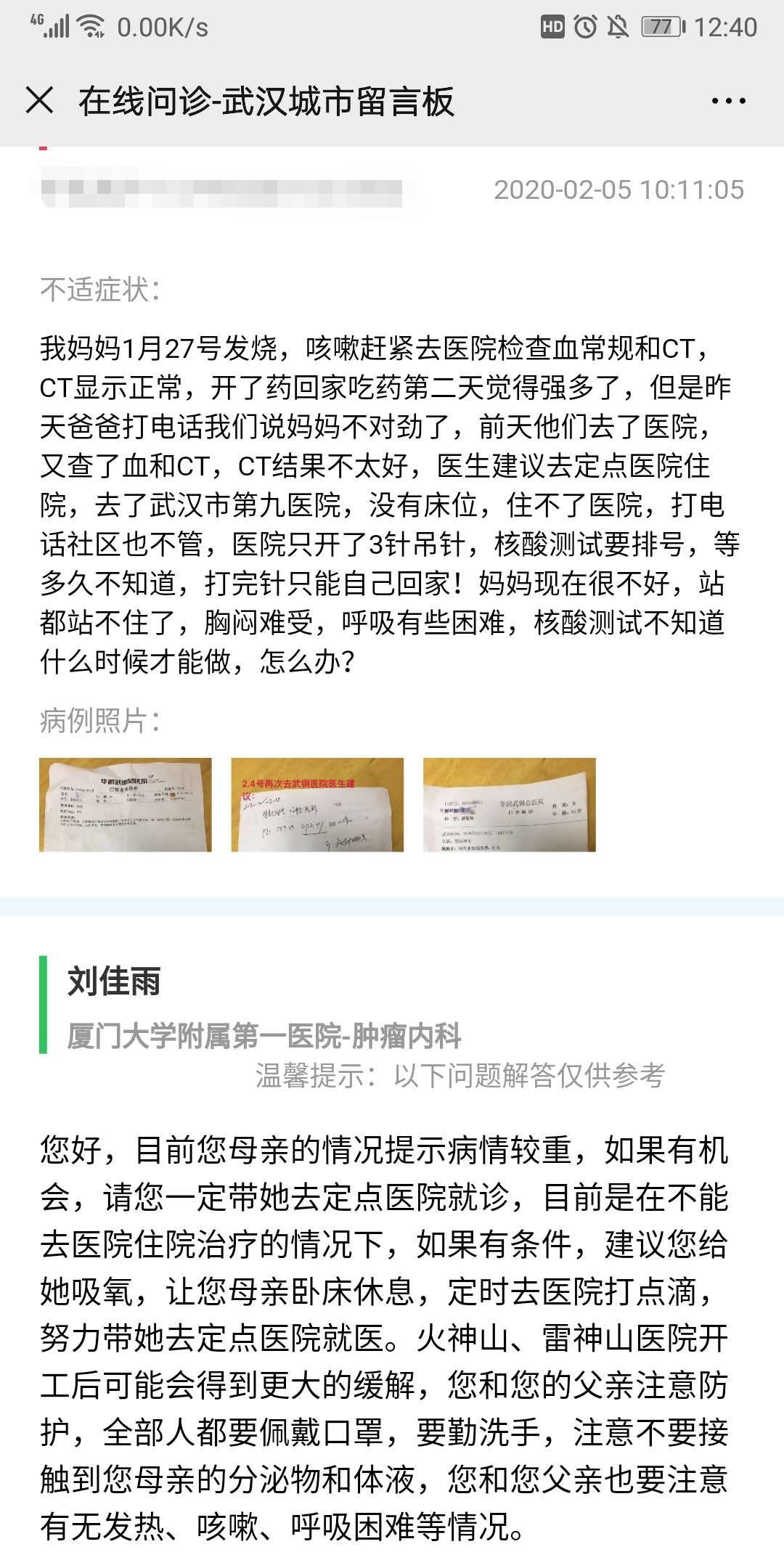The height and width of the screenshot is (1568, 784).
Task: Open the third hospital record photo
Action: tap(509, 804)
